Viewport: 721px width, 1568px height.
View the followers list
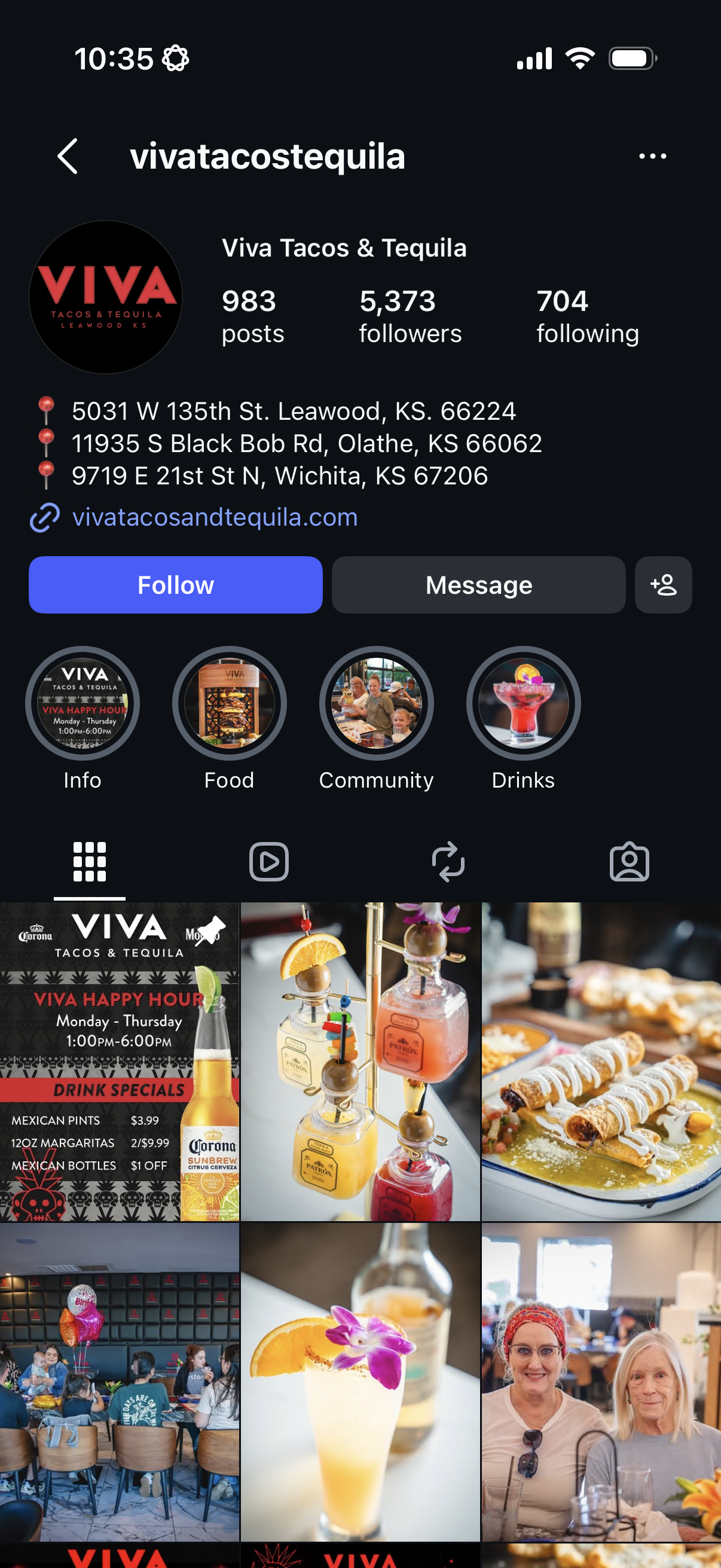point(410,316)
